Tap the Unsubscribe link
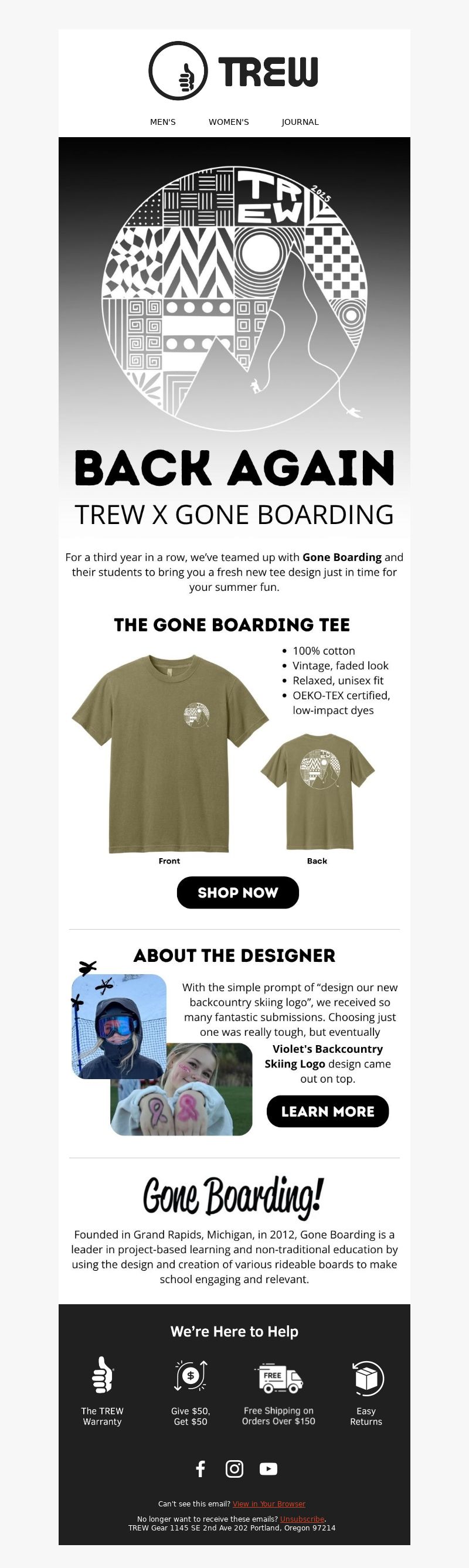This screenshot has height=1568, width=469. tap(302, 1519)
